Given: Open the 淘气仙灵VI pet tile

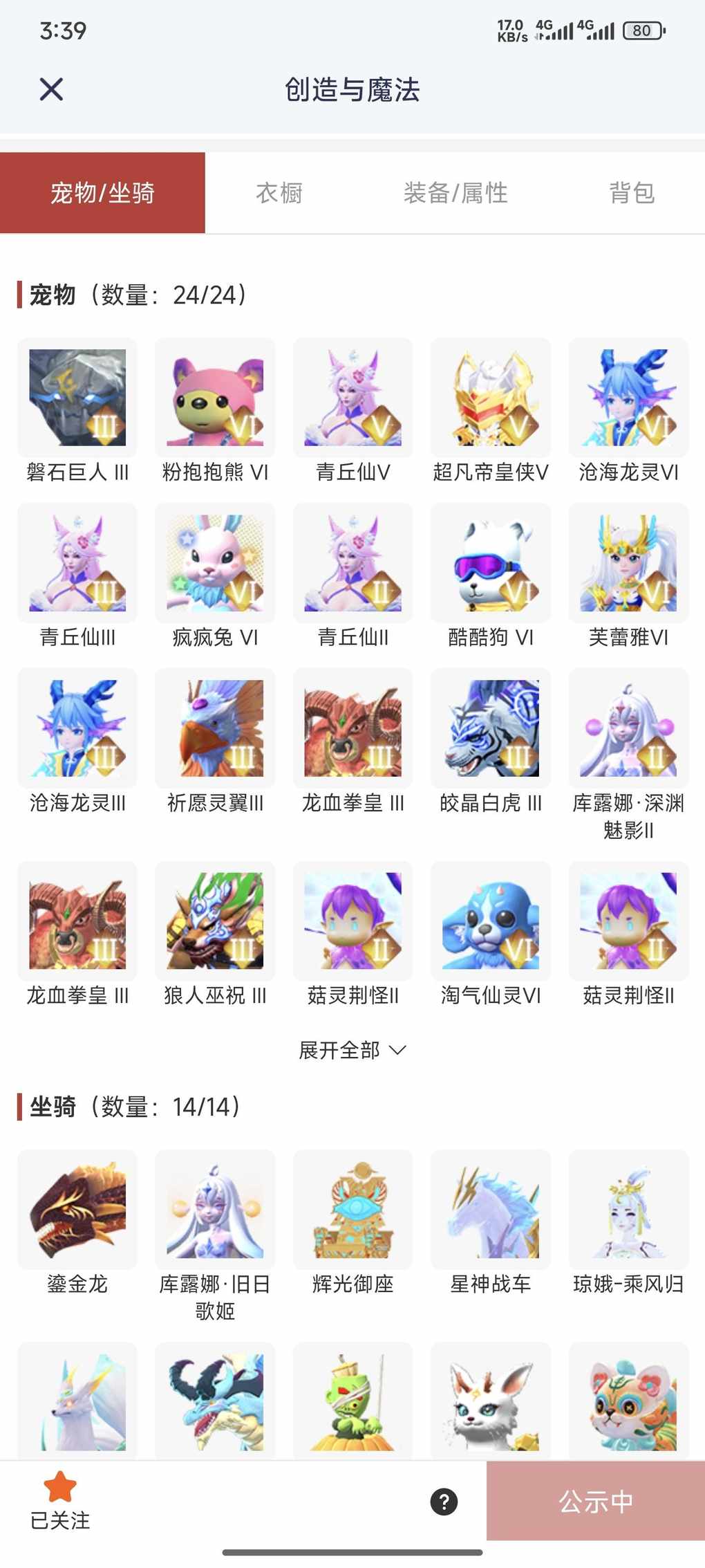Looking at the screenshot, I should pos(491,921).
